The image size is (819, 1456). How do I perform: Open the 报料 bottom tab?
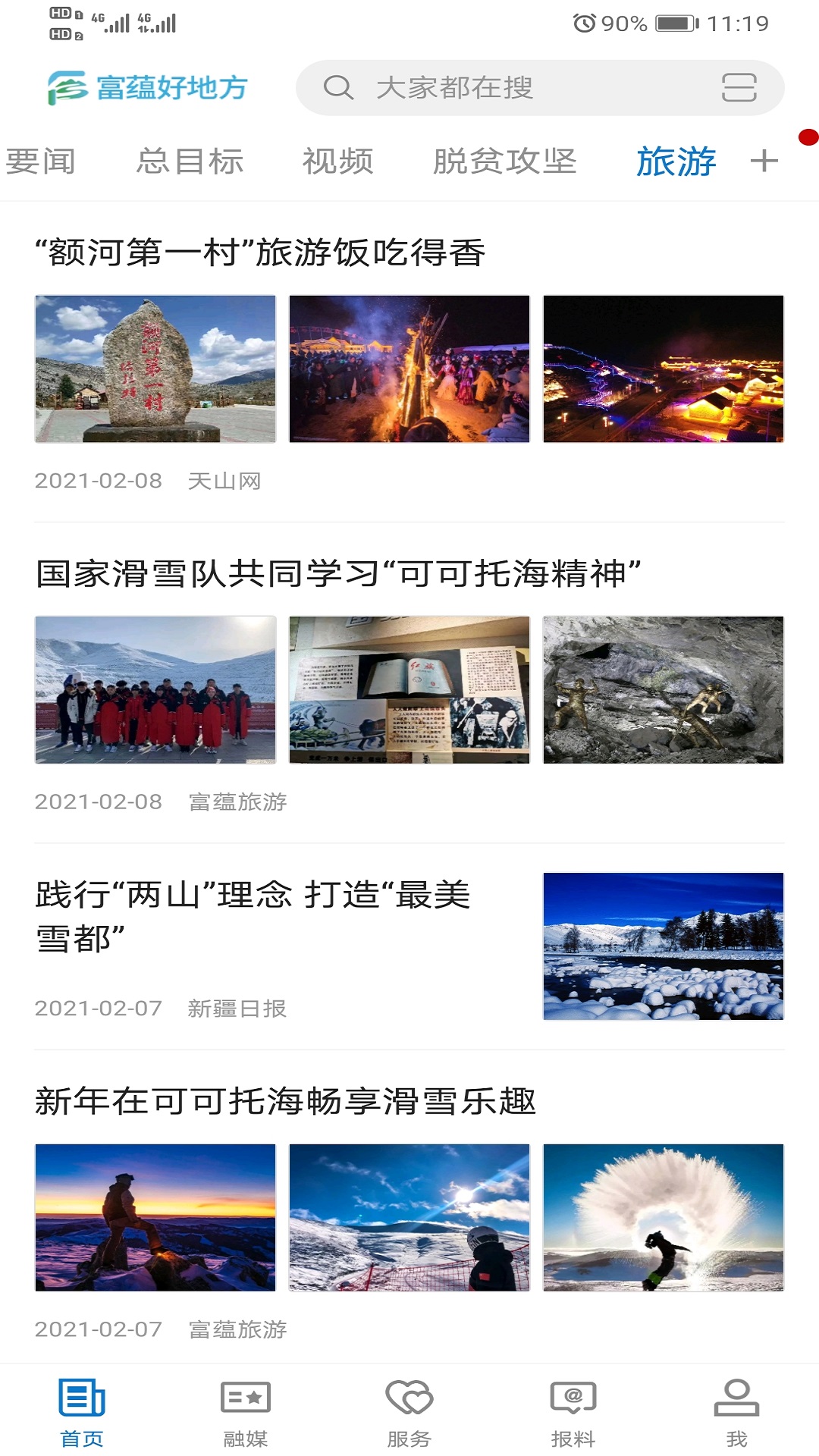(x=573, y=1412)
